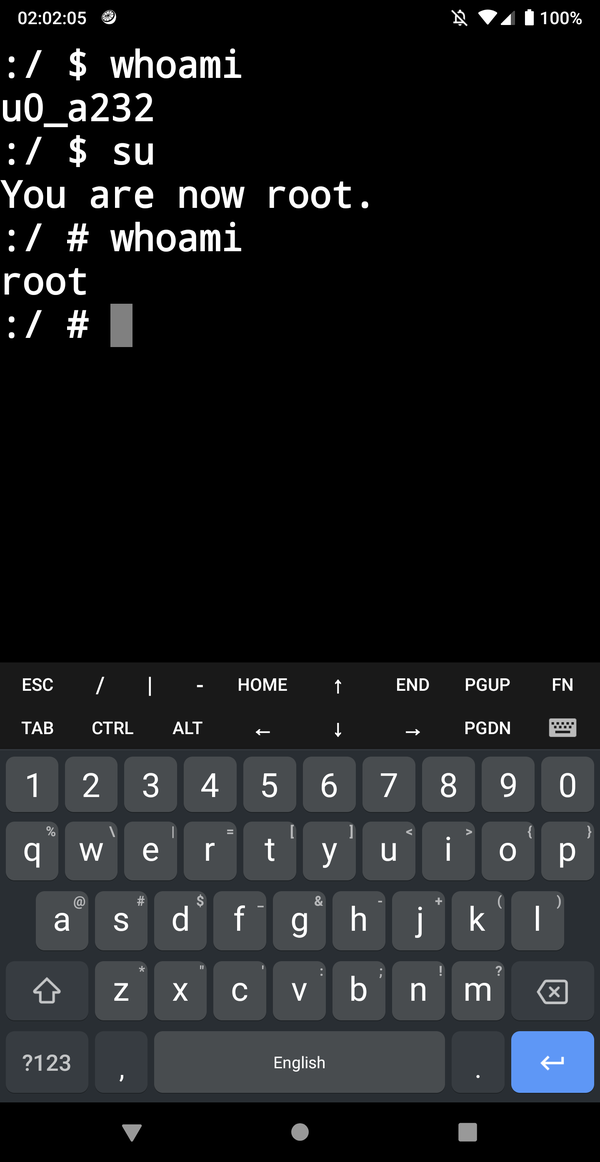Screen dimensions: 600x1162
Task: Tap the FN extra key
Action: 562,685
